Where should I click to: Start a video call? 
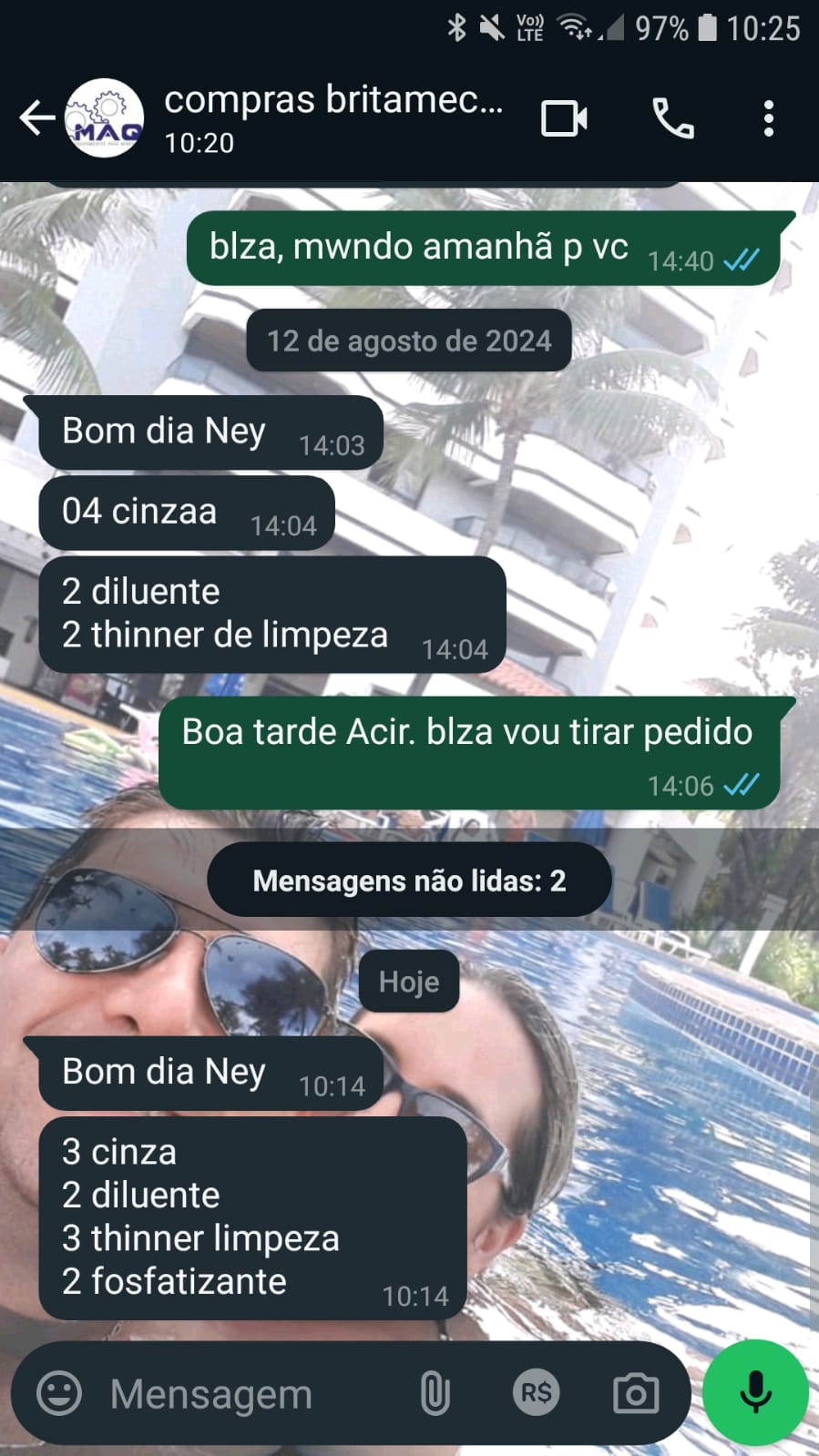coord(564,119)
